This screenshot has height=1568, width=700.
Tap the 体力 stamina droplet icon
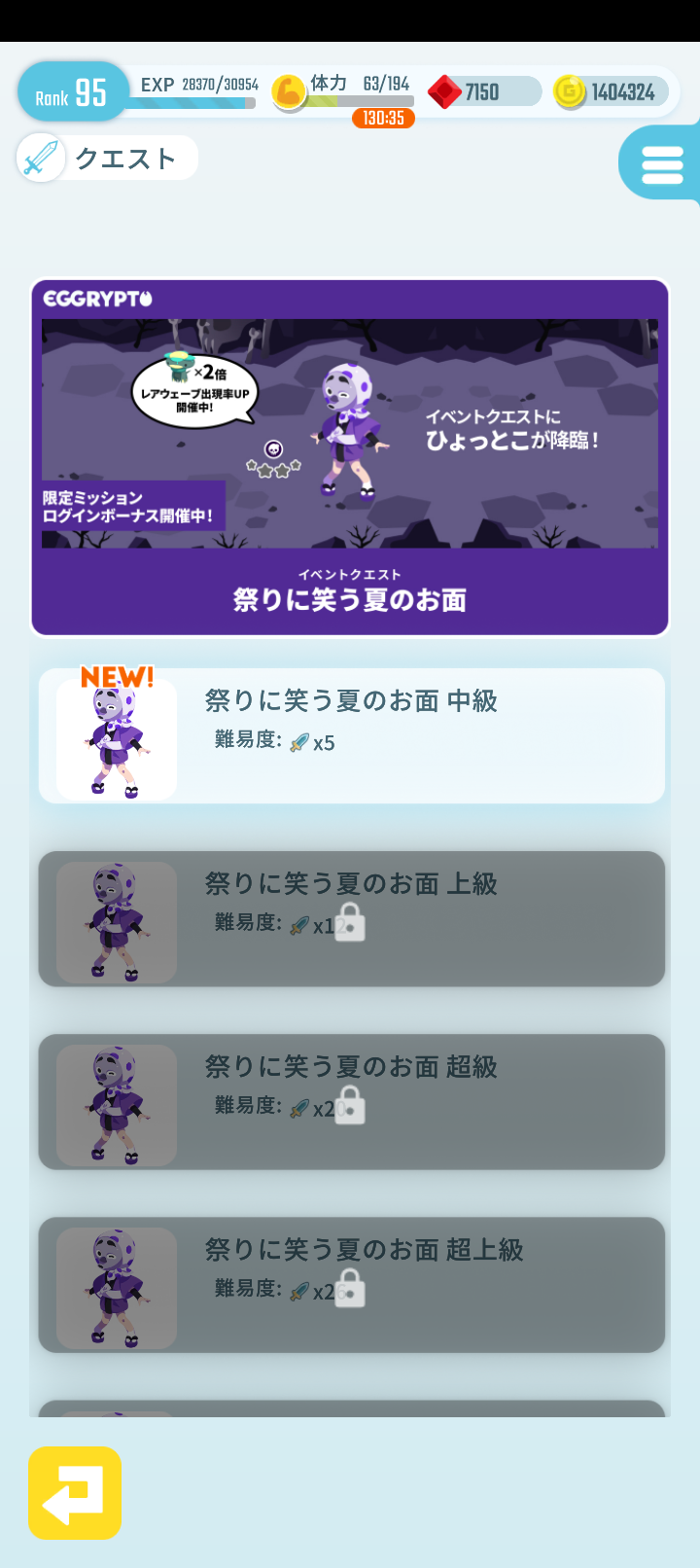(288, 92)
